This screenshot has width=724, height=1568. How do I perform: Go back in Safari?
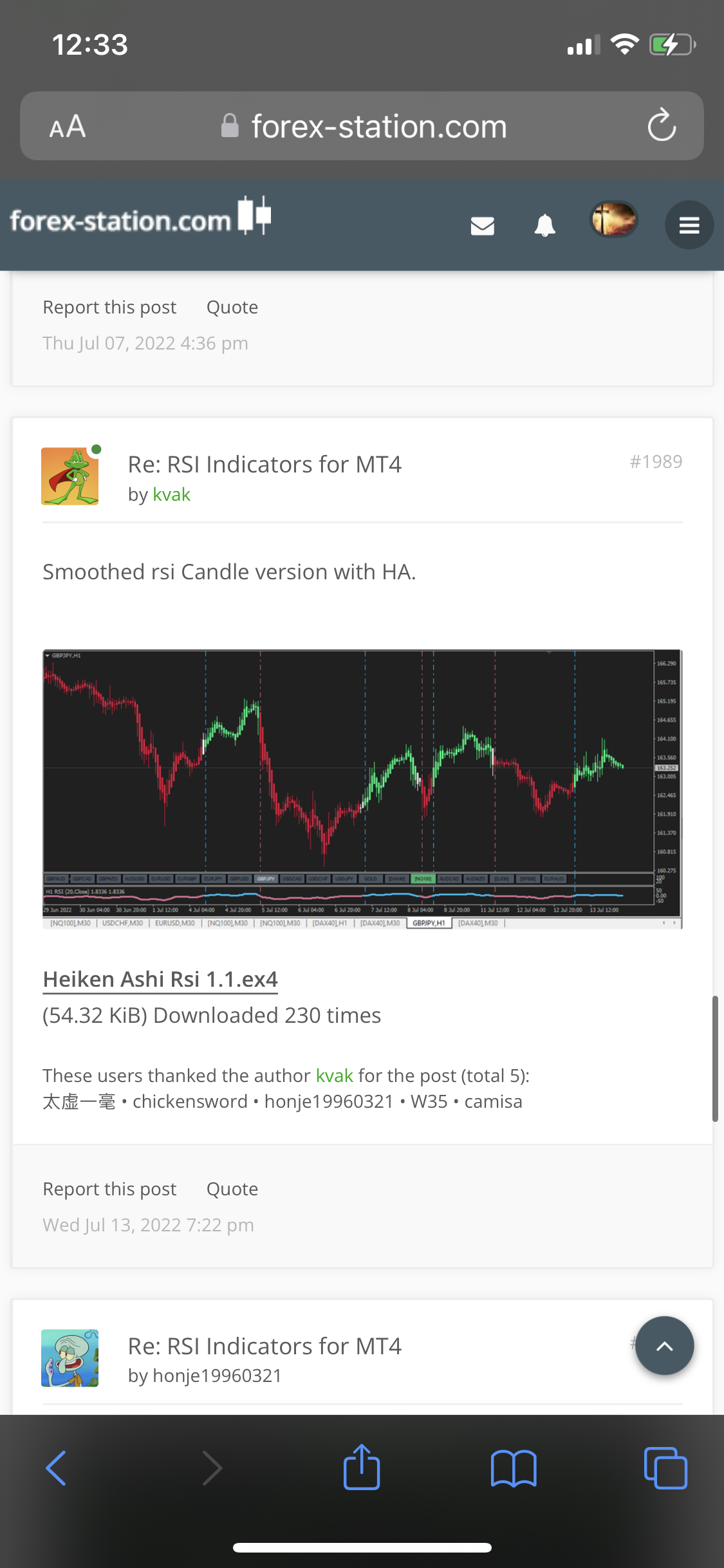[x=56, y=1468]
